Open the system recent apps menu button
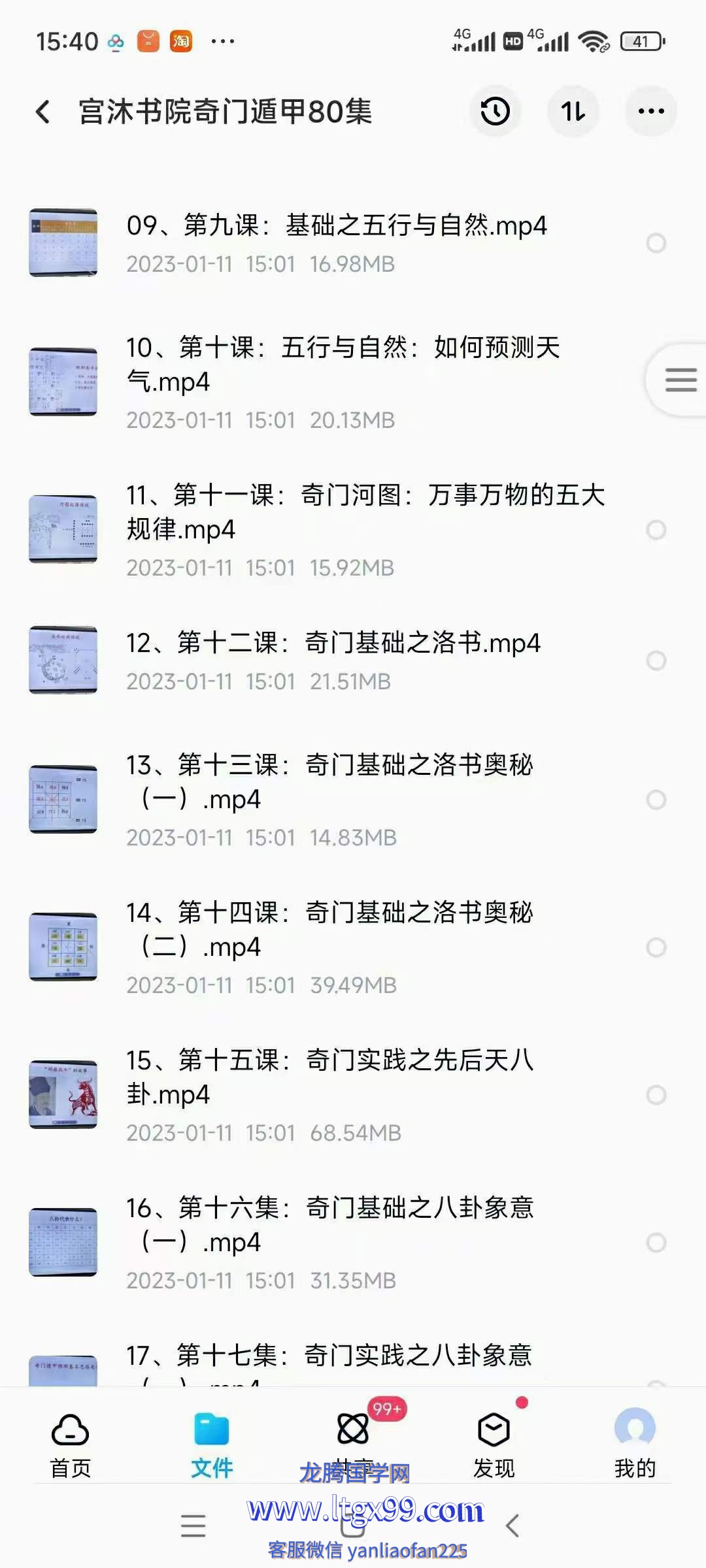This screenshot has width=706, height=1568. point(193,1526)
